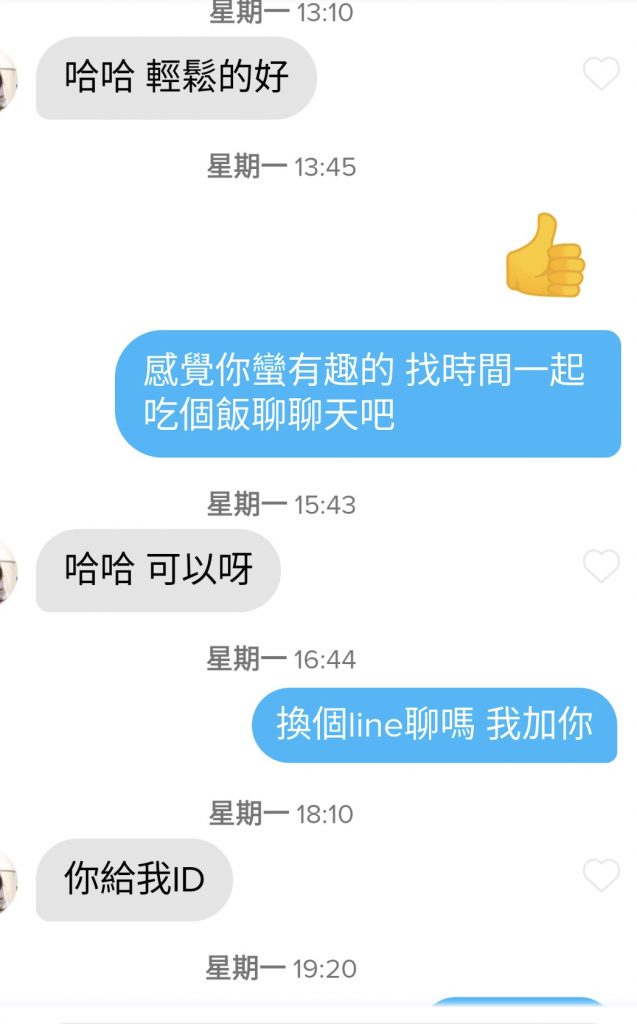
Task: Open the profile avatar beside 你給我ID
Action: click(8, 882)
